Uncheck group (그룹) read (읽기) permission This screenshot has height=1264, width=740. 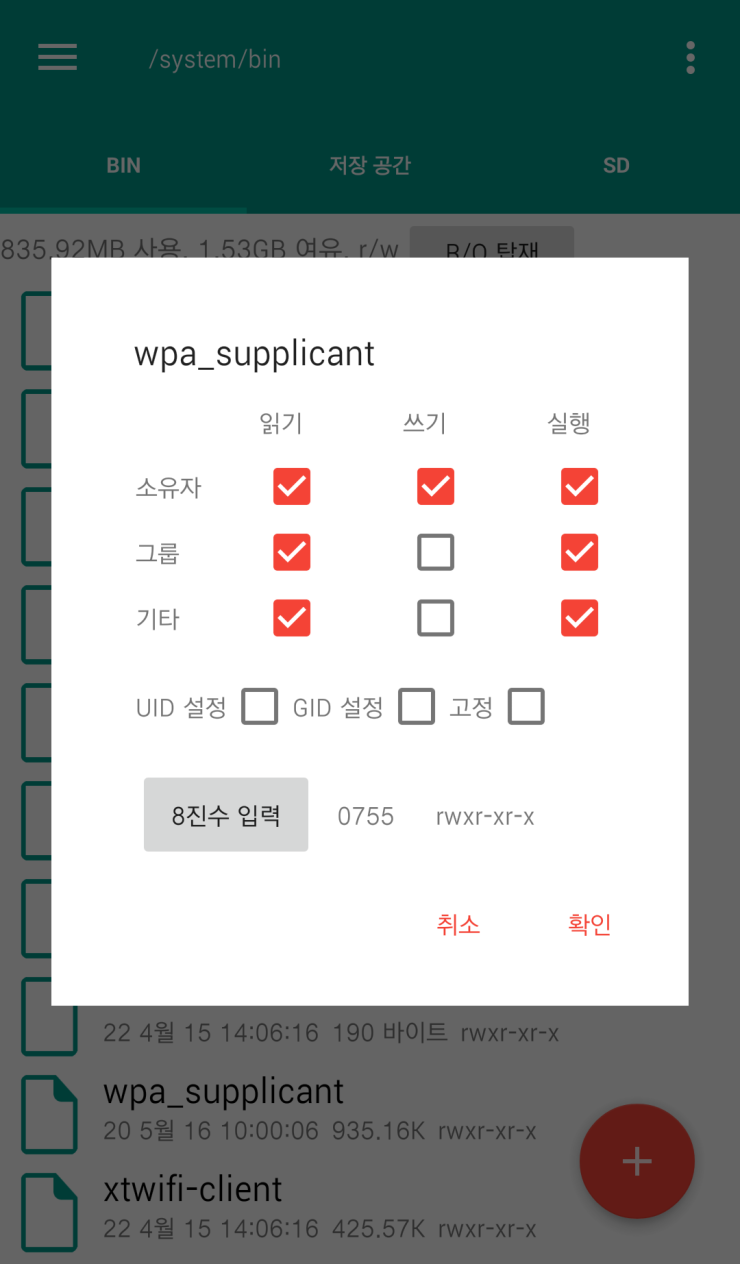tap(292, 552)
